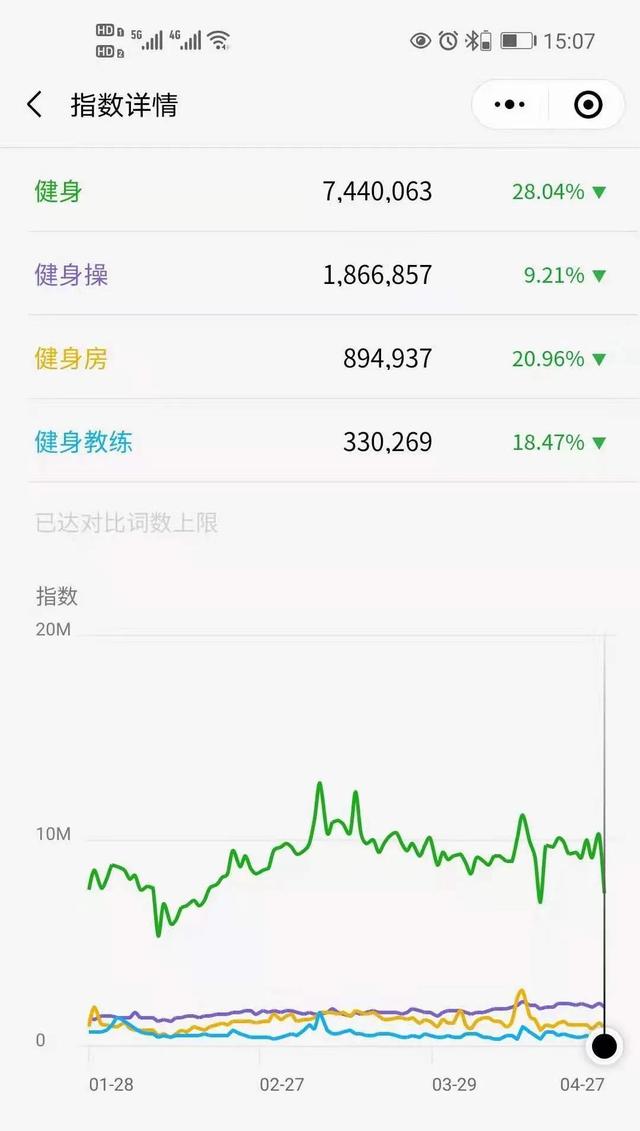640x1131 pixels.
Task: Select the 健身操 keyword row
Action: click(x=320, y=274)
